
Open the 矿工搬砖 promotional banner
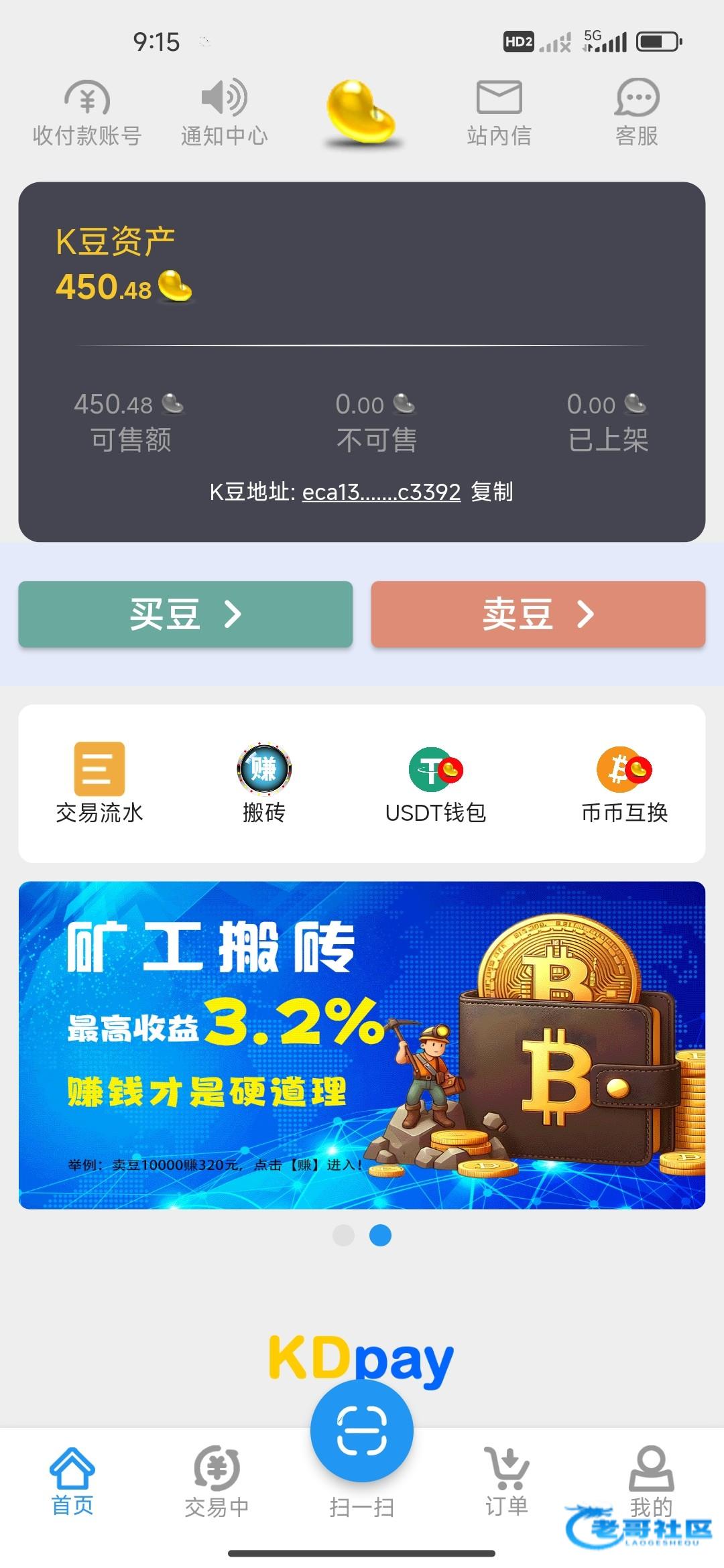coord(362,1045)
